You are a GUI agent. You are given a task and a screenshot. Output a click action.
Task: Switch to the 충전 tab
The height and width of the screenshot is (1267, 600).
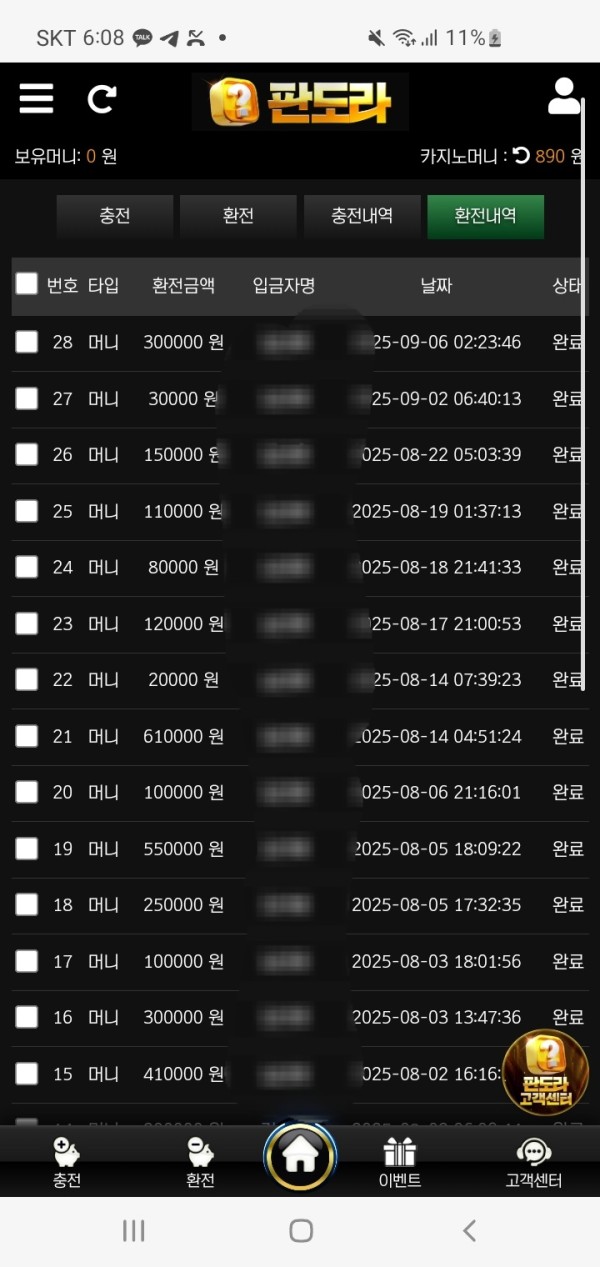[x=115, y=216]
